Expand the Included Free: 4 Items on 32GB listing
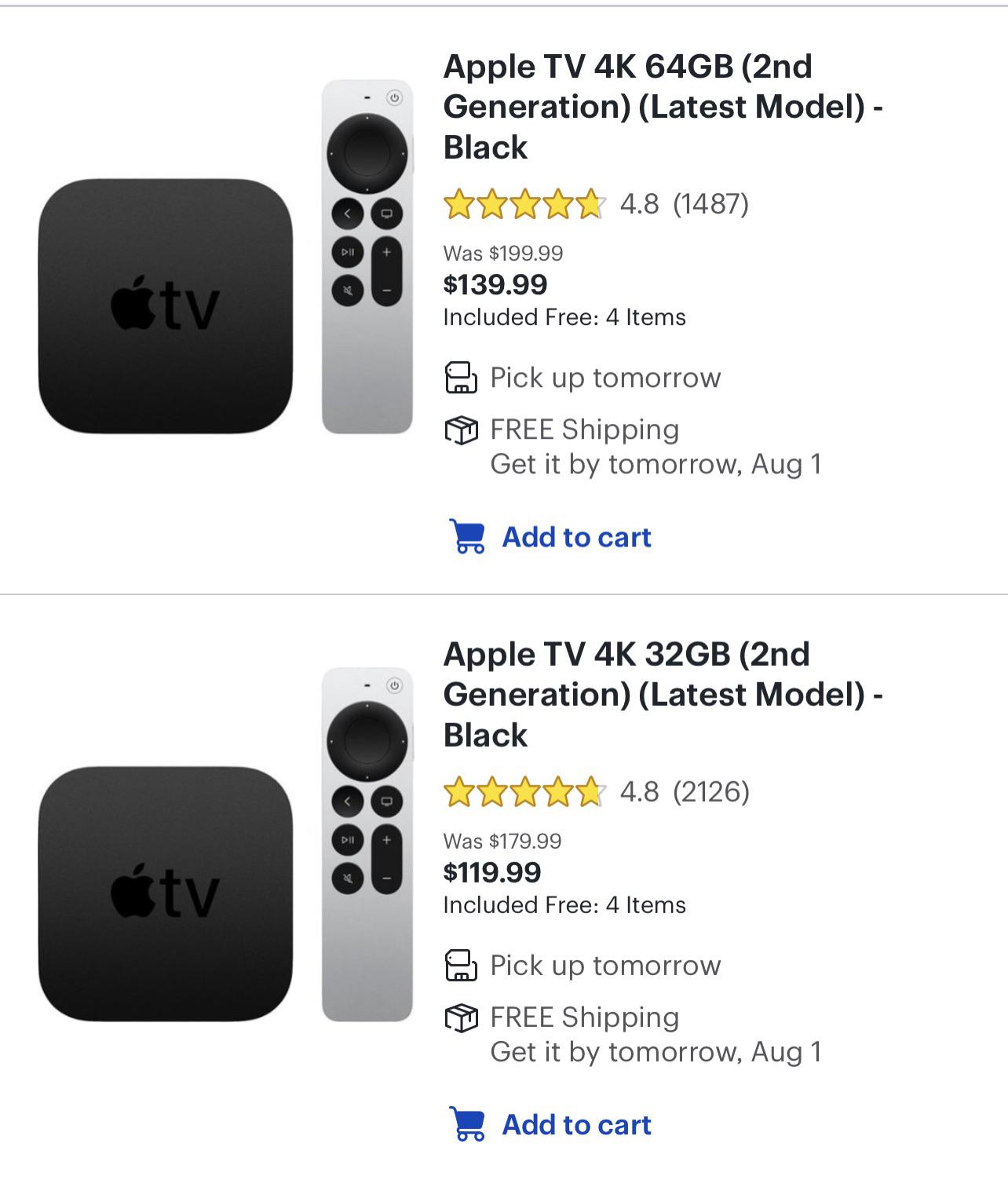The image size is (1008, 1180). pyautogui.click(x=564, y=904)
